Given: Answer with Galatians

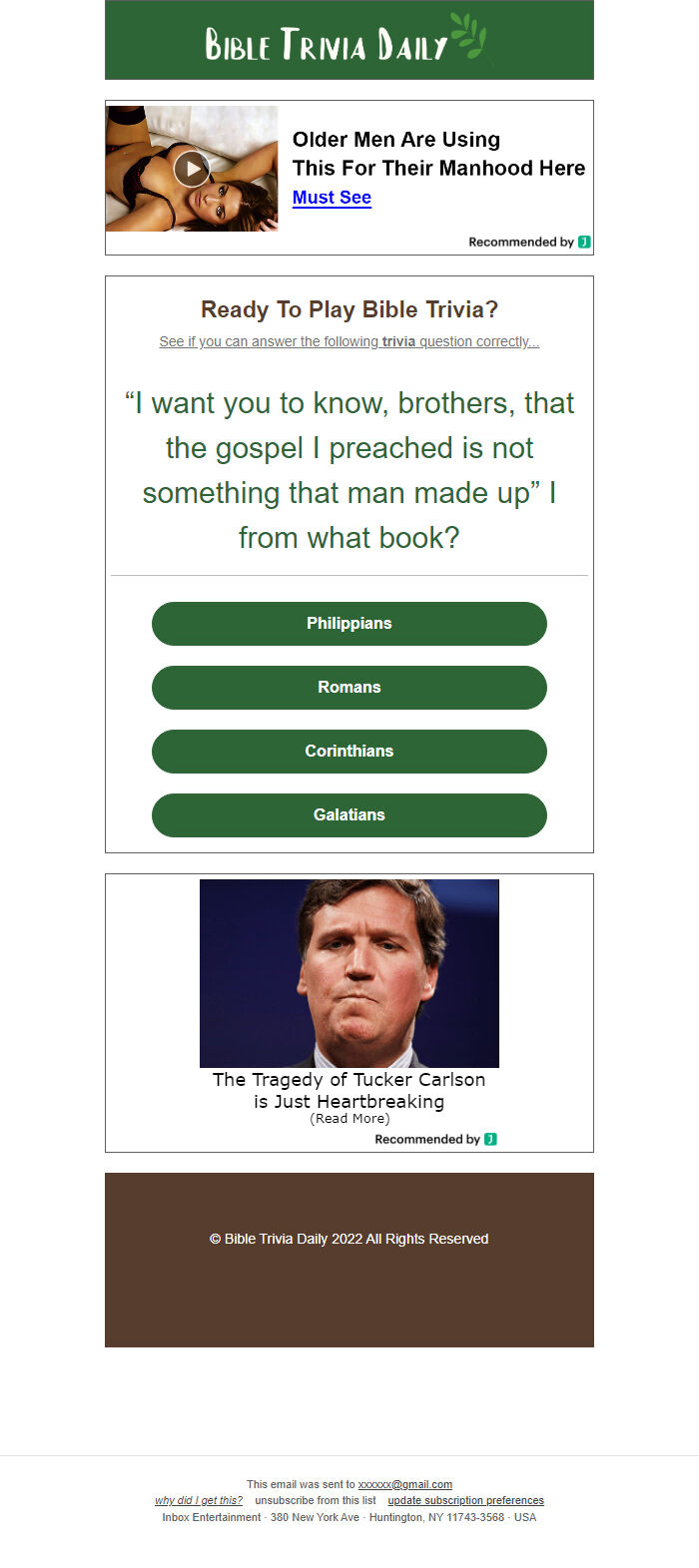Looking at the screenshot, I should click(x=349, y=815).
